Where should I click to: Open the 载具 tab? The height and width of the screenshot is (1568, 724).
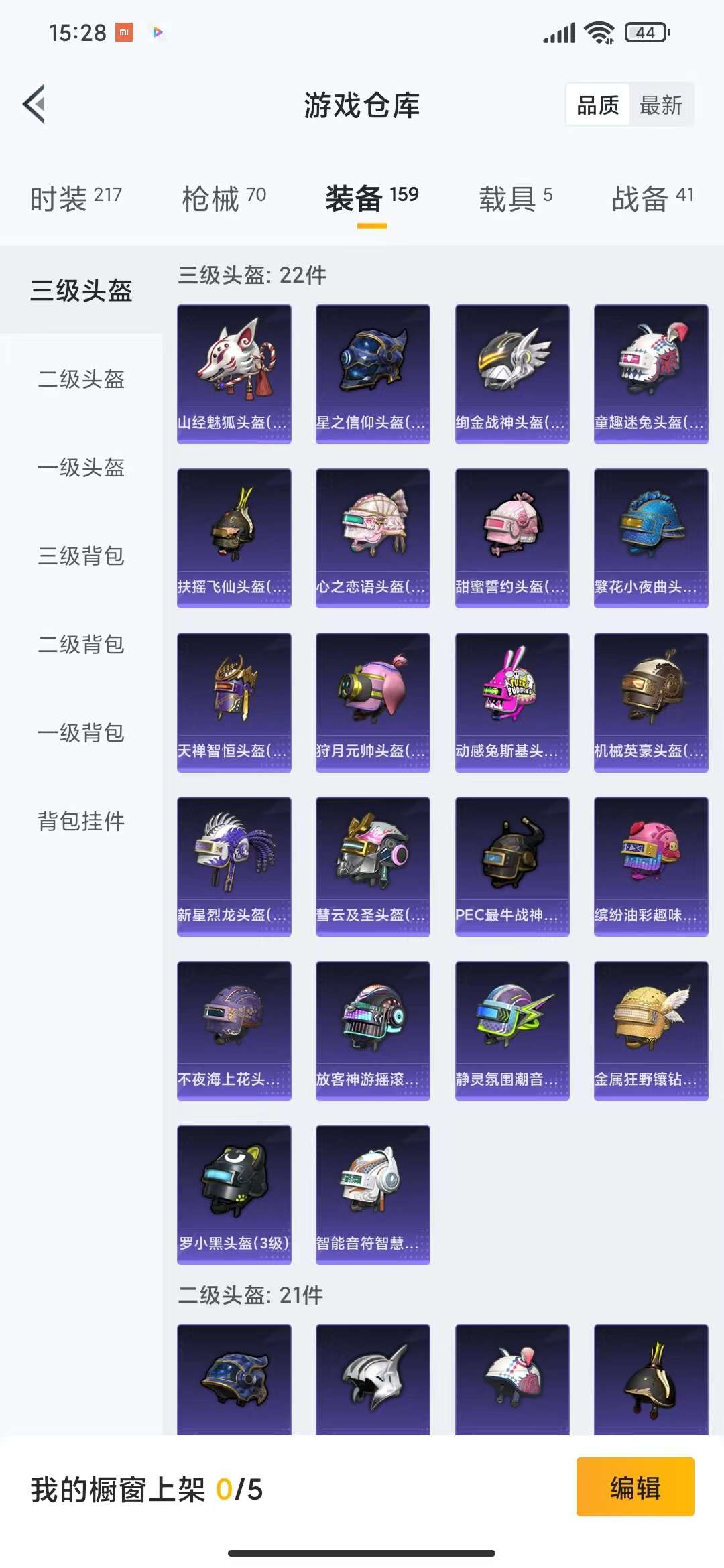pos(515,198)
